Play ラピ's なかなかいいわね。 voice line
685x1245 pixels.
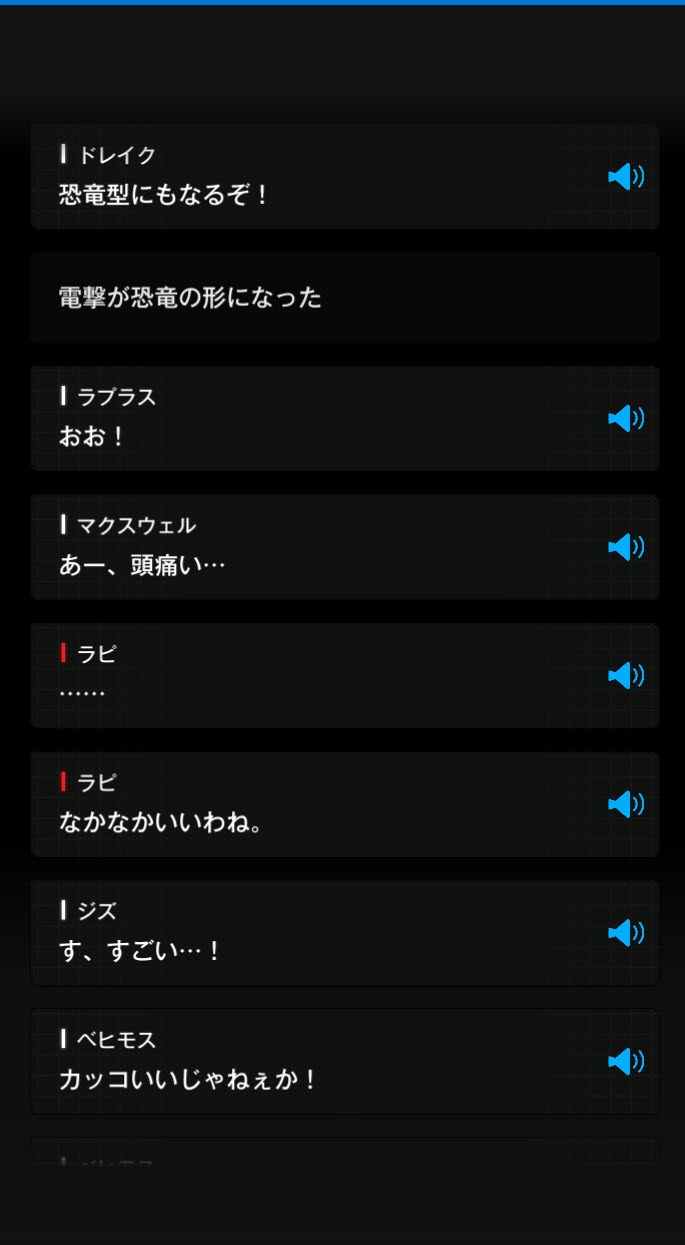pyautogui.click(x=626, y=804)
